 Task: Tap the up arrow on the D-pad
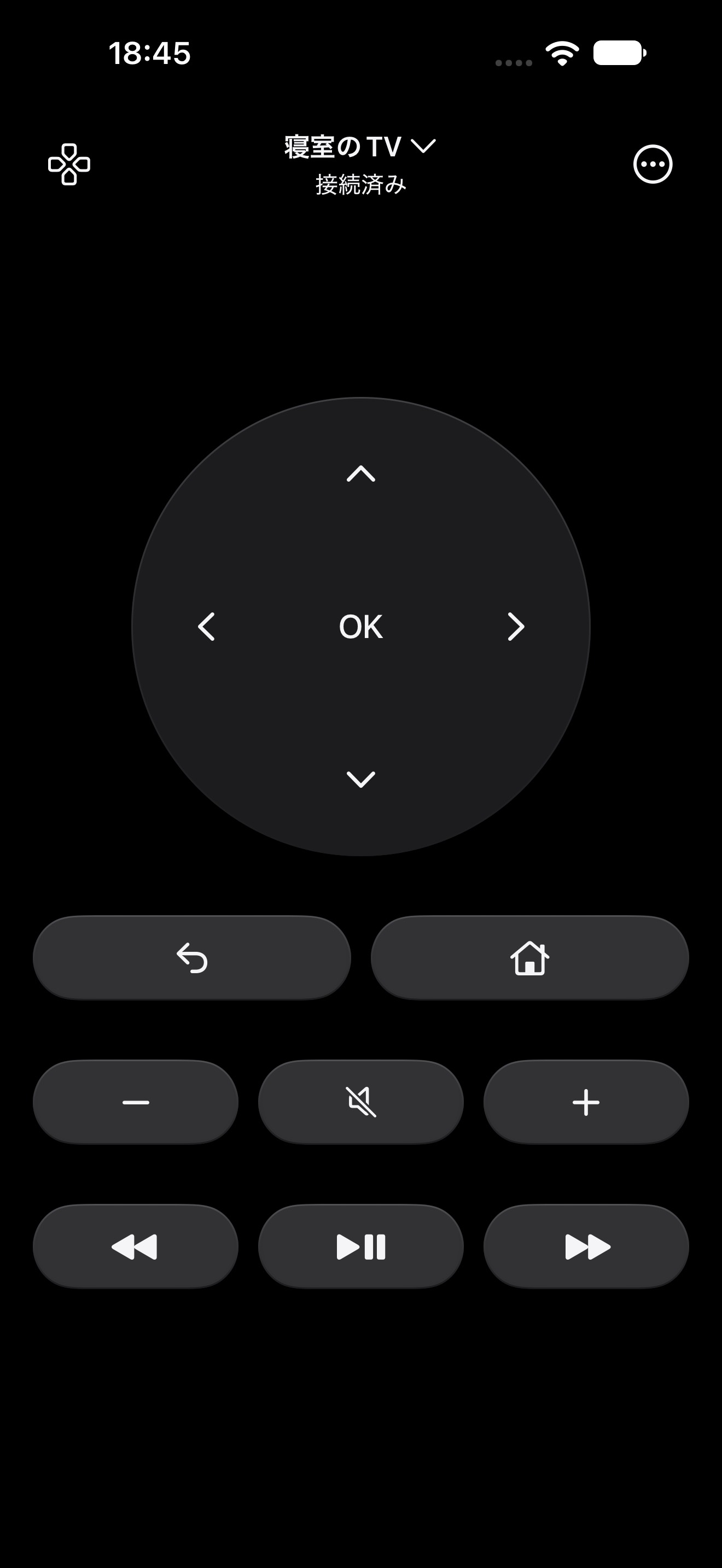pos(361,473)
